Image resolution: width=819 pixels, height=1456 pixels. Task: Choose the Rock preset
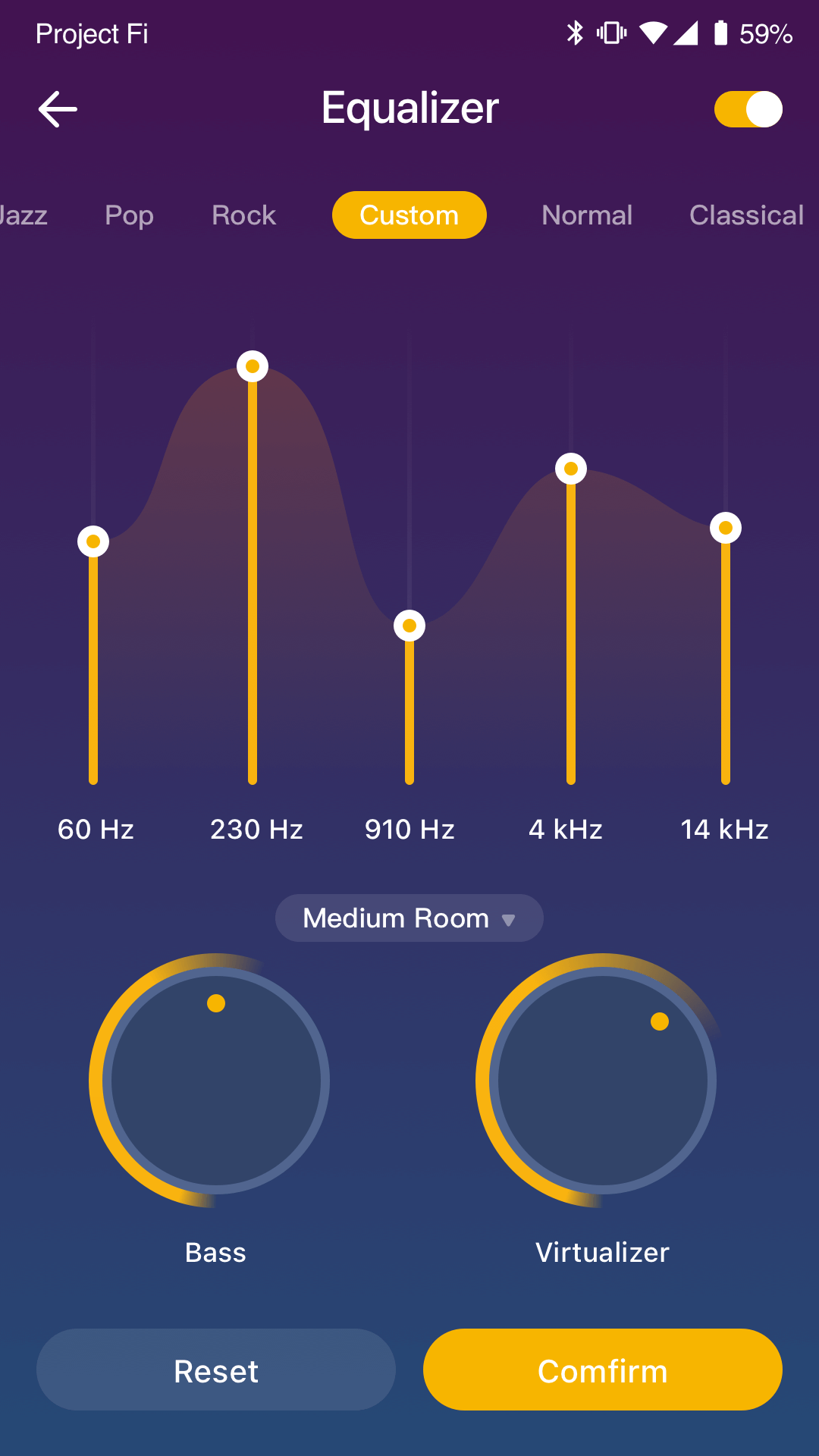click(x=243, y=215)
